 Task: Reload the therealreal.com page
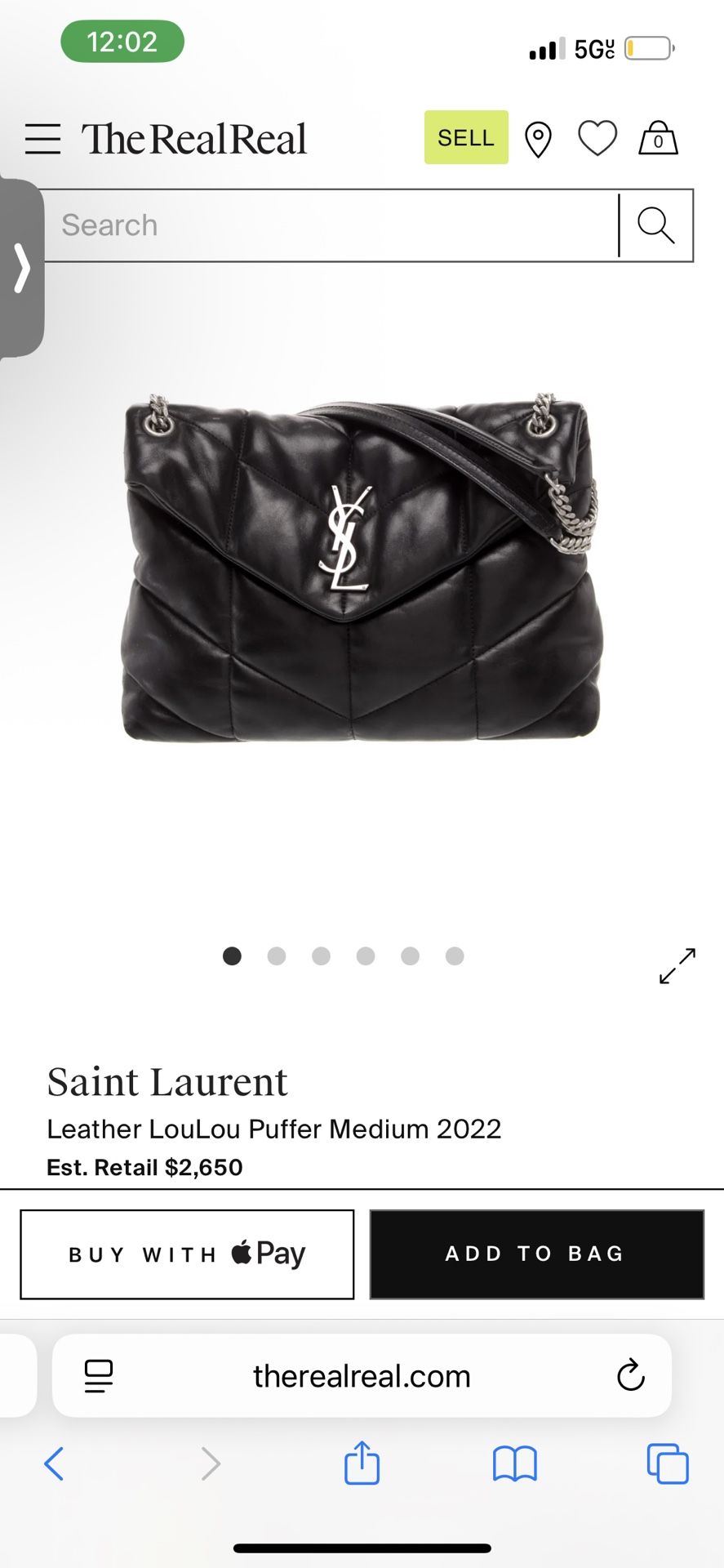tap(631, 1375)
